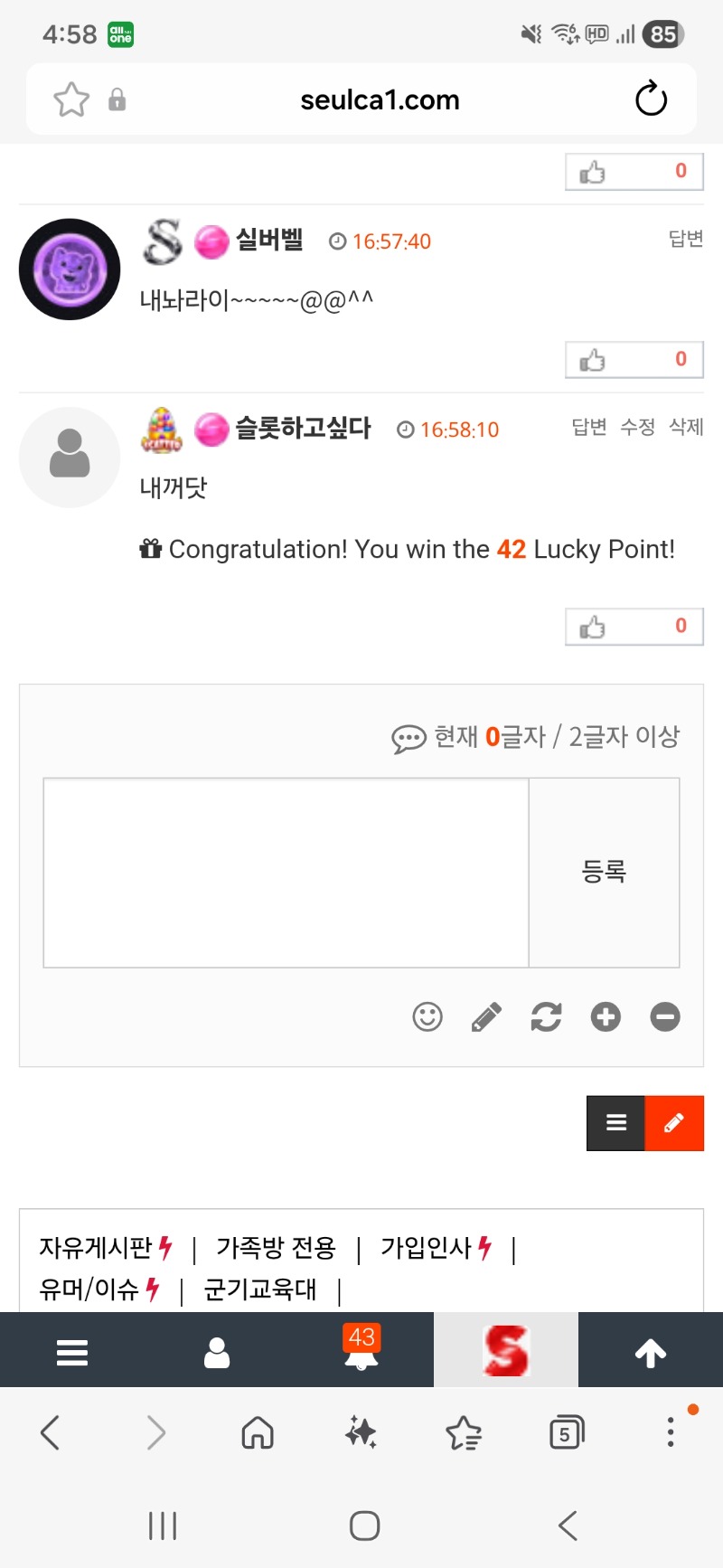
Task: Submit the comment with 등록
Action: [x=604, y=873]
